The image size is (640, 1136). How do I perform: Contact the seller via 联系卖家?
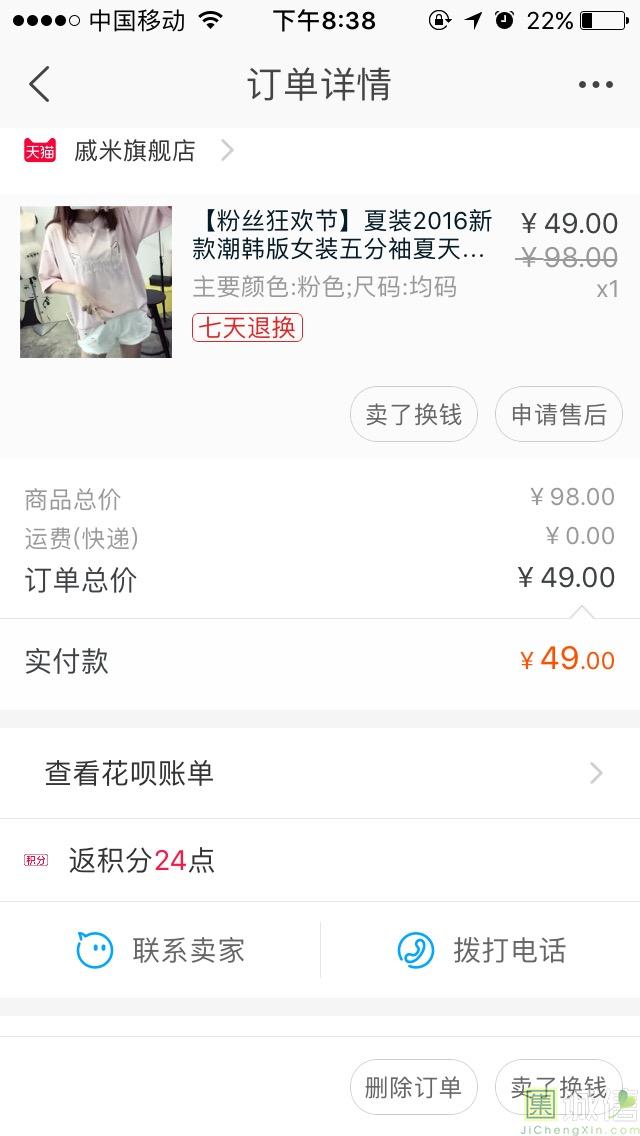[161, 950]
